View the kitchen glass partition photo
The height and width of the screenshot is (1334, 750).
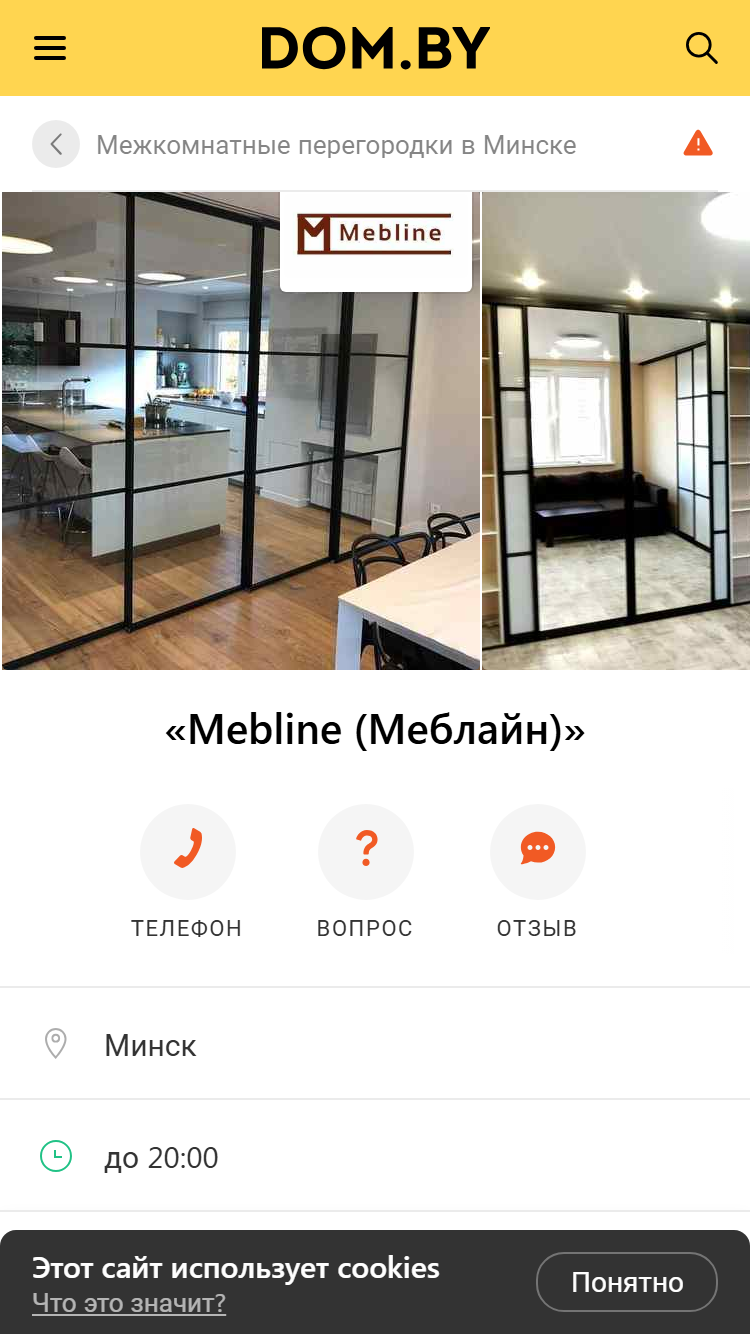coord(241,431)
